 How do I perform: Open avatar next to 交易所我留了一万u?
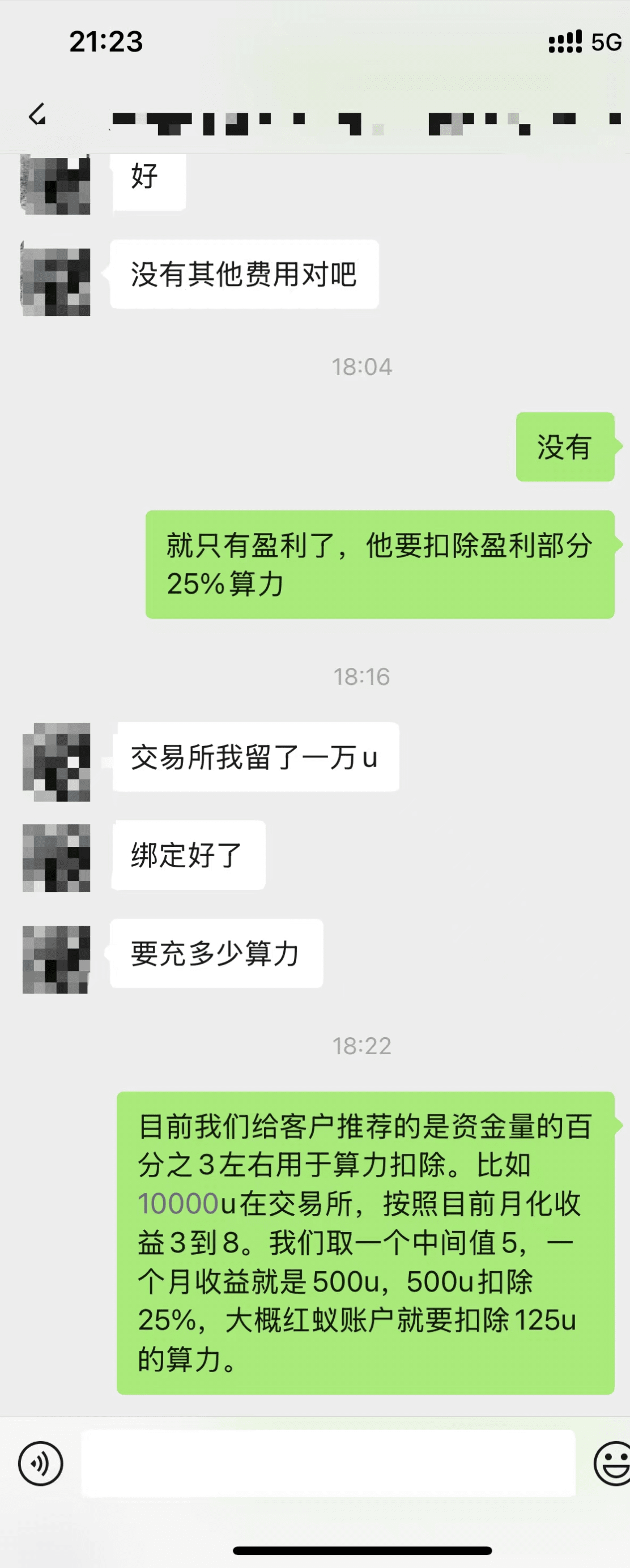coord(56,761)
